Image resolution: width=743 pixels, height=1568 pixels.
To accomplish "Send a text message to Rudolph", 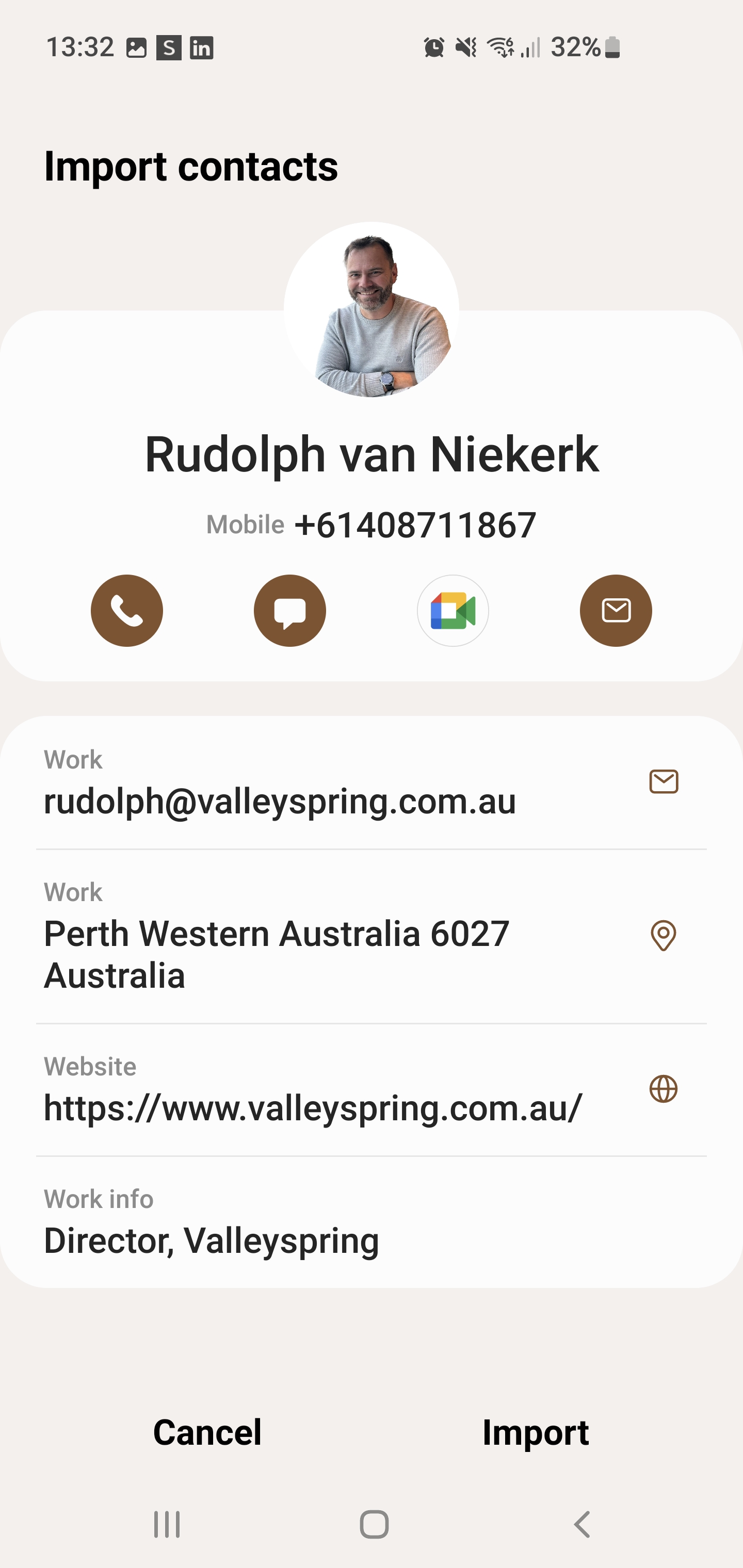I will tap(290, 611).
